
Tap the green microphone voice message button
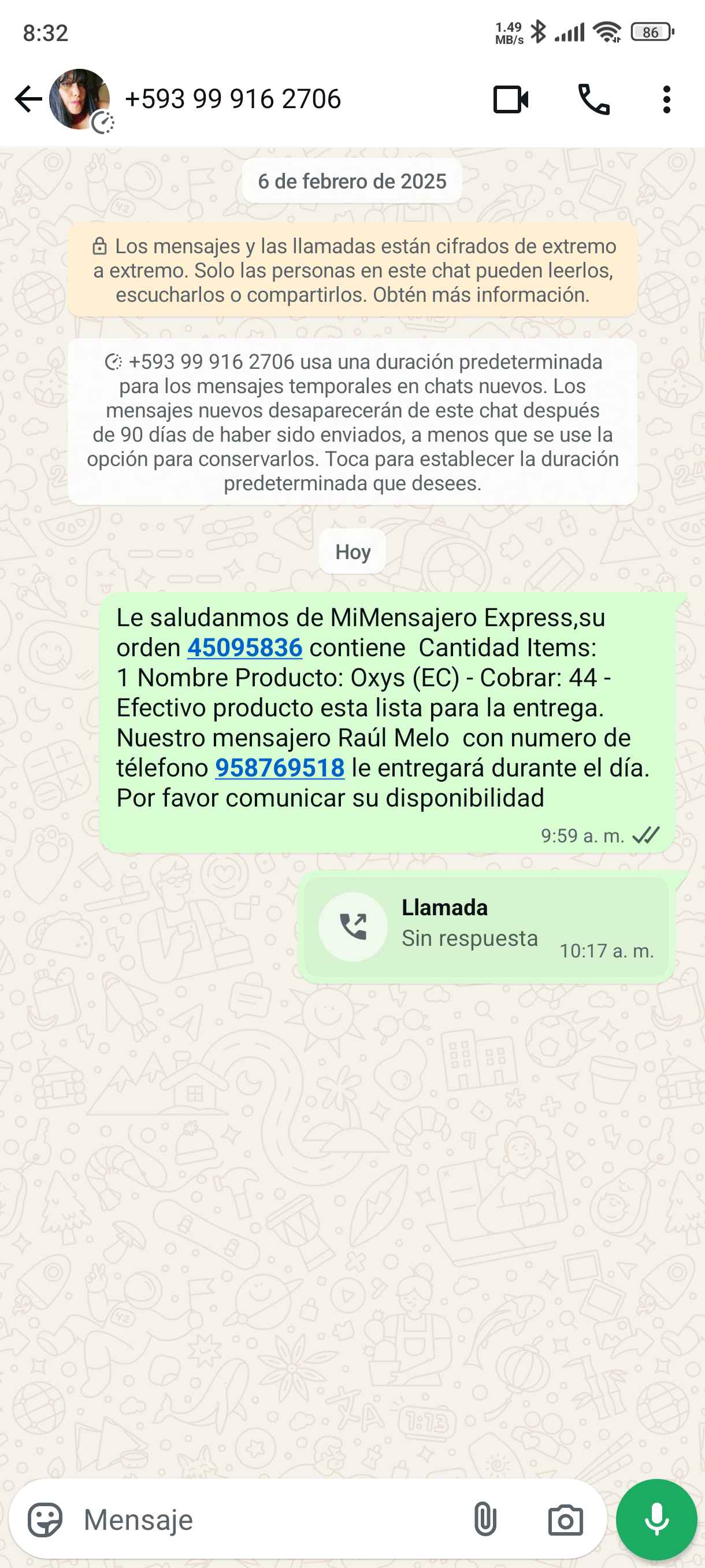[x=656, y=1520]
